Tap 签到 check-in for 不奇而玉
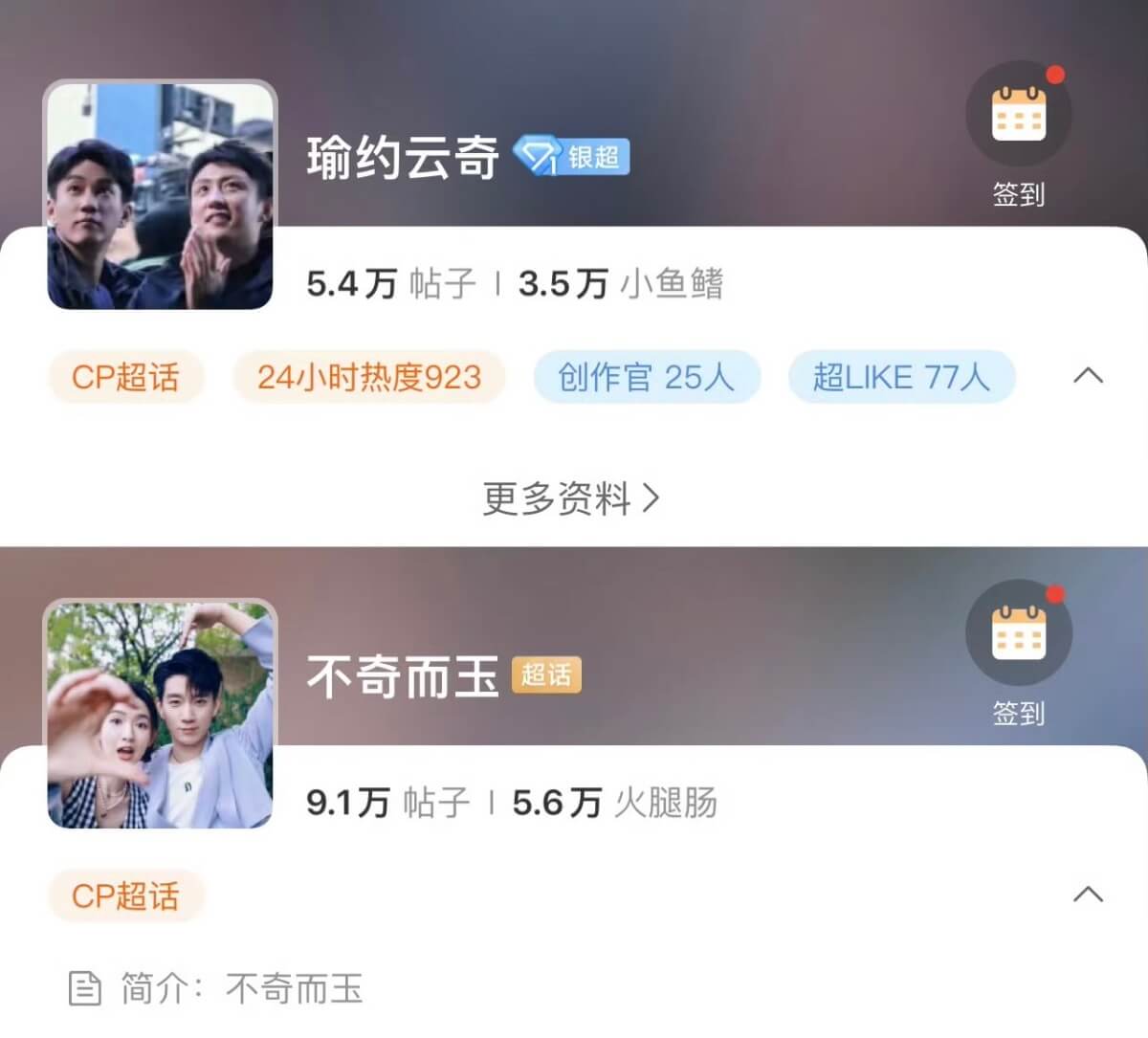The image size is (1148, 1038). pyautogui.click(x=1018, y=651)
